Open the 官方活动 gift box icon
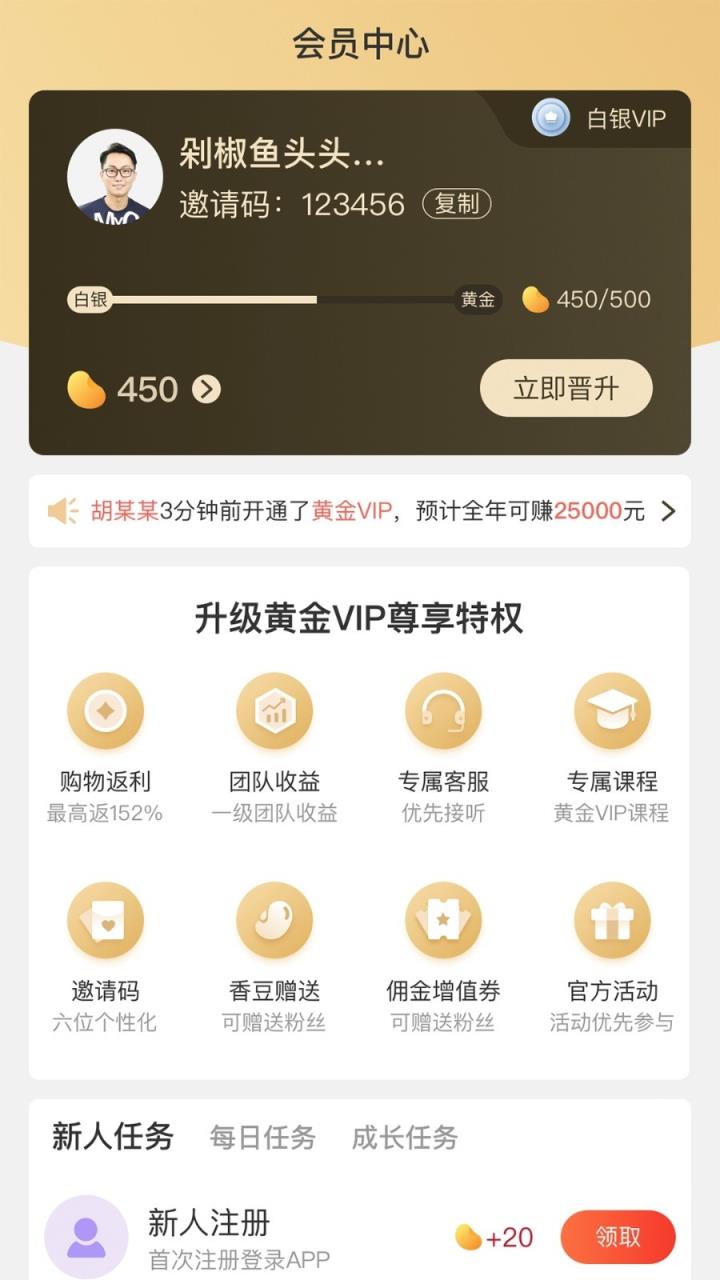 [x=613, y=920]
